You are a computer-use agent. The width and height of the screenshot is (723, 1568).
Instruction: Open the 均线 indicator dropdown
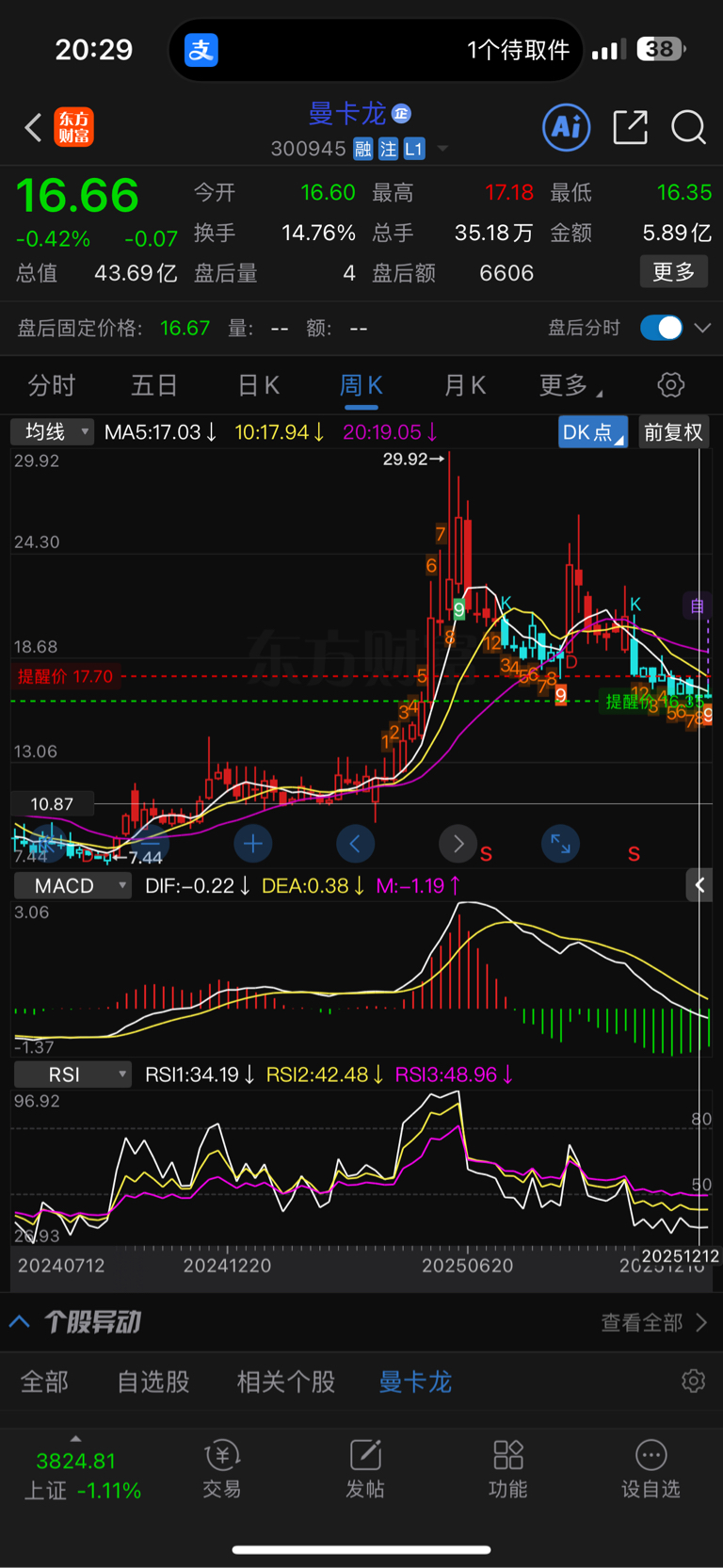click(x=52, y=431)
